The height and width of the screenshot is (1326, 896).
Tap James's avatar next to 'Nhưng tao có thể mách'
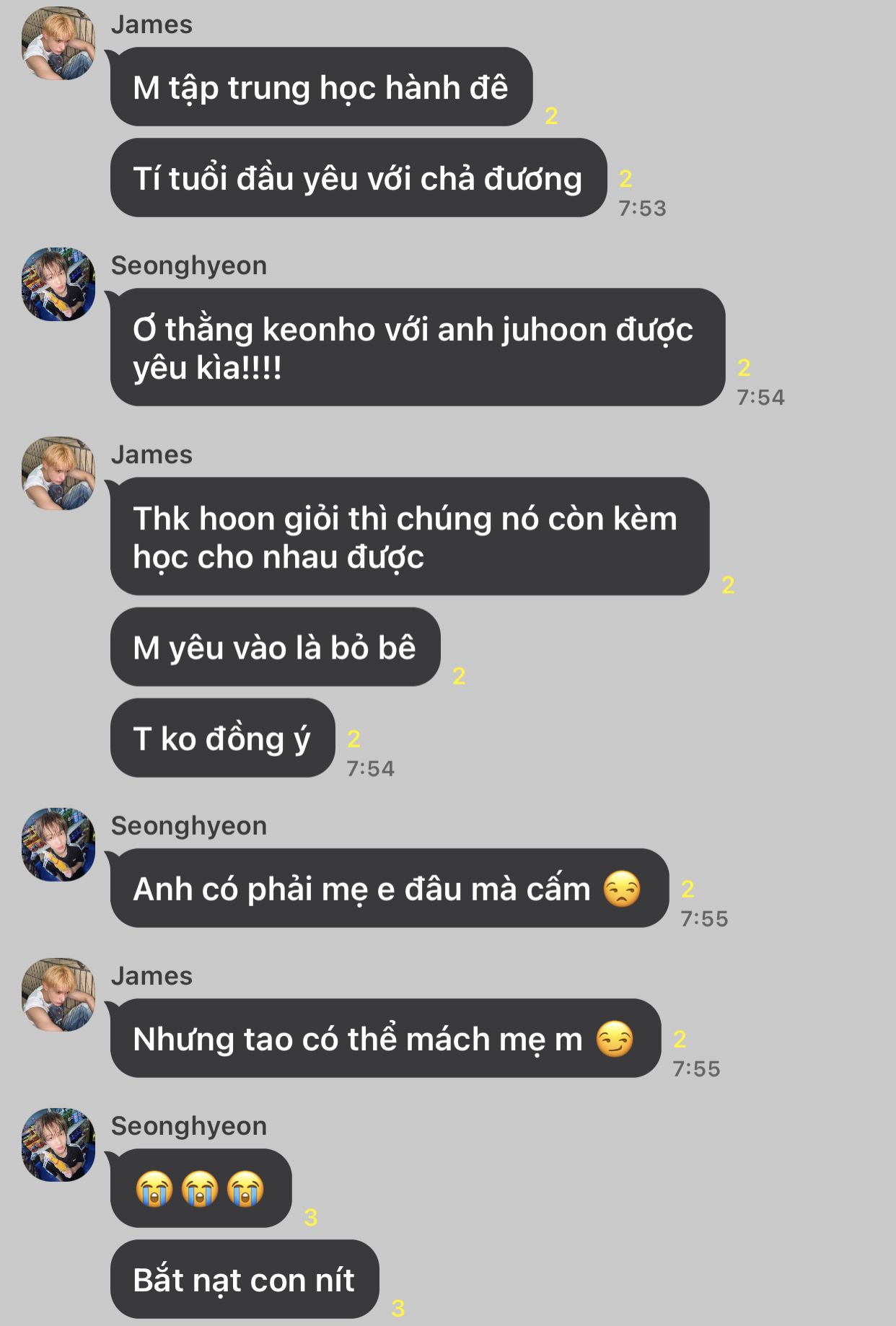pos(58,994)
